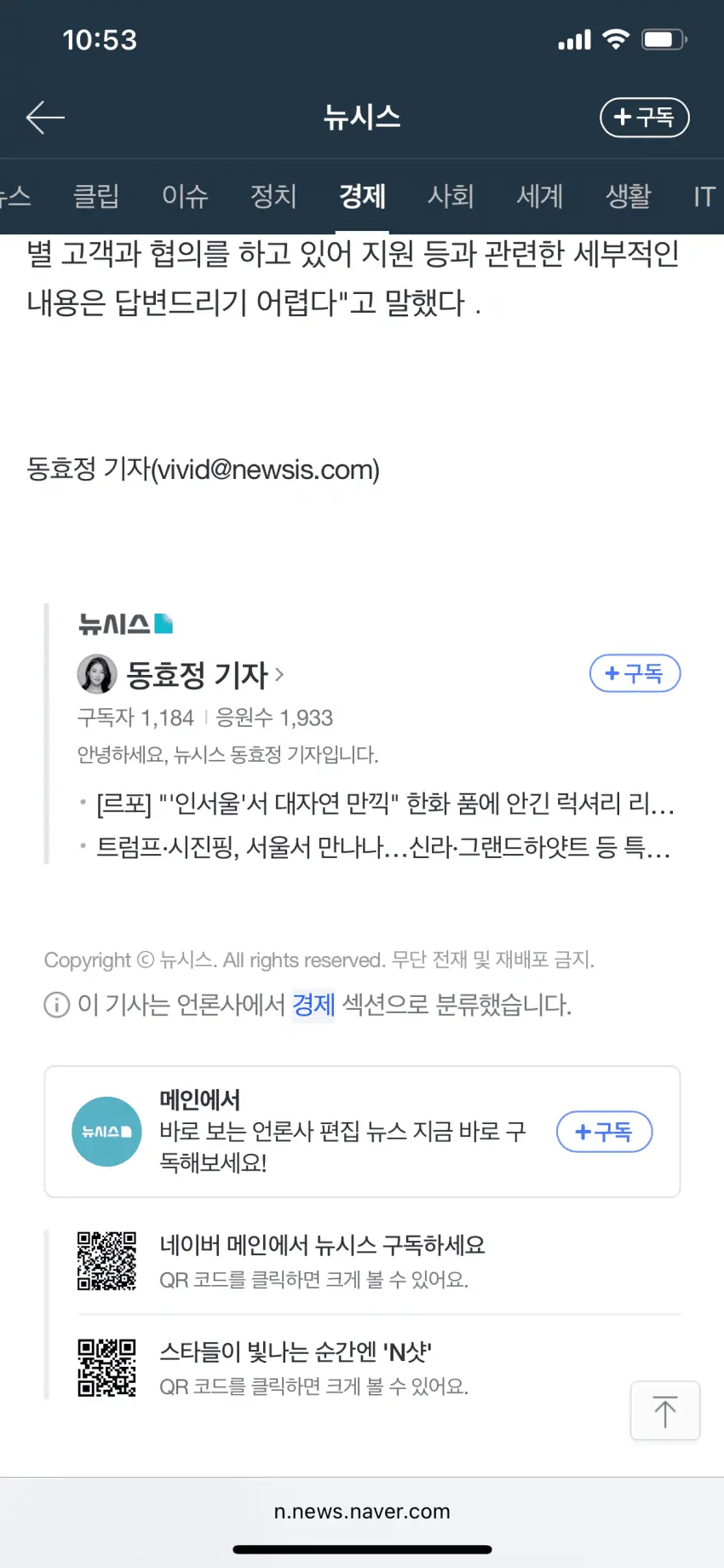Open the 트럼프·시진핑 서울서 만나나 article
Screen dimensions: 724x1568
pyautogui.click(x=383, y=847)
